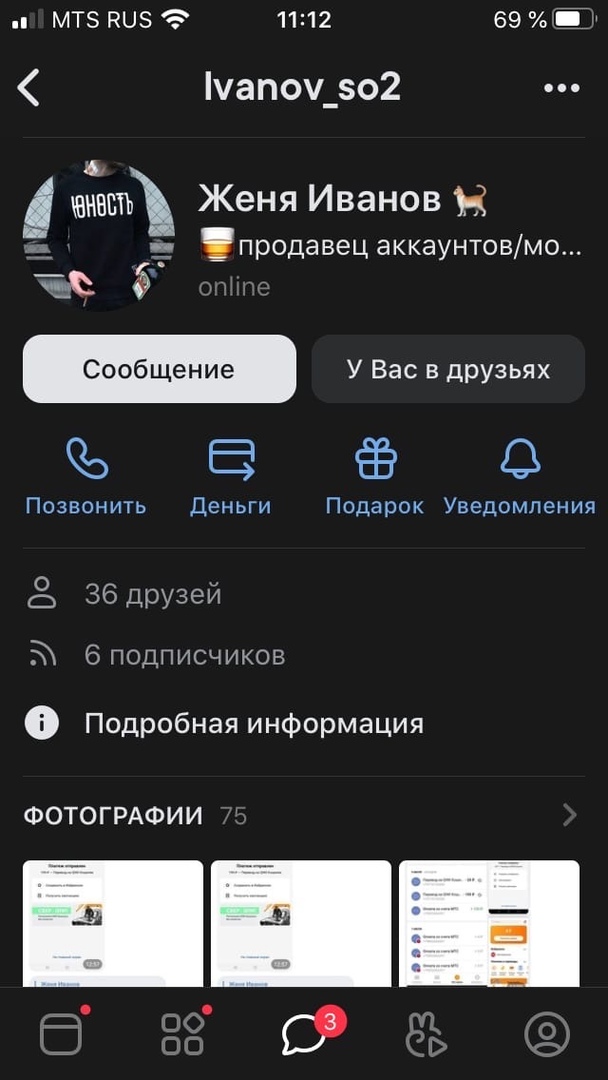This screenshot has width=608, height=1080.
Task: Switch to the news feed tab
Action: tap(61, 1035)
